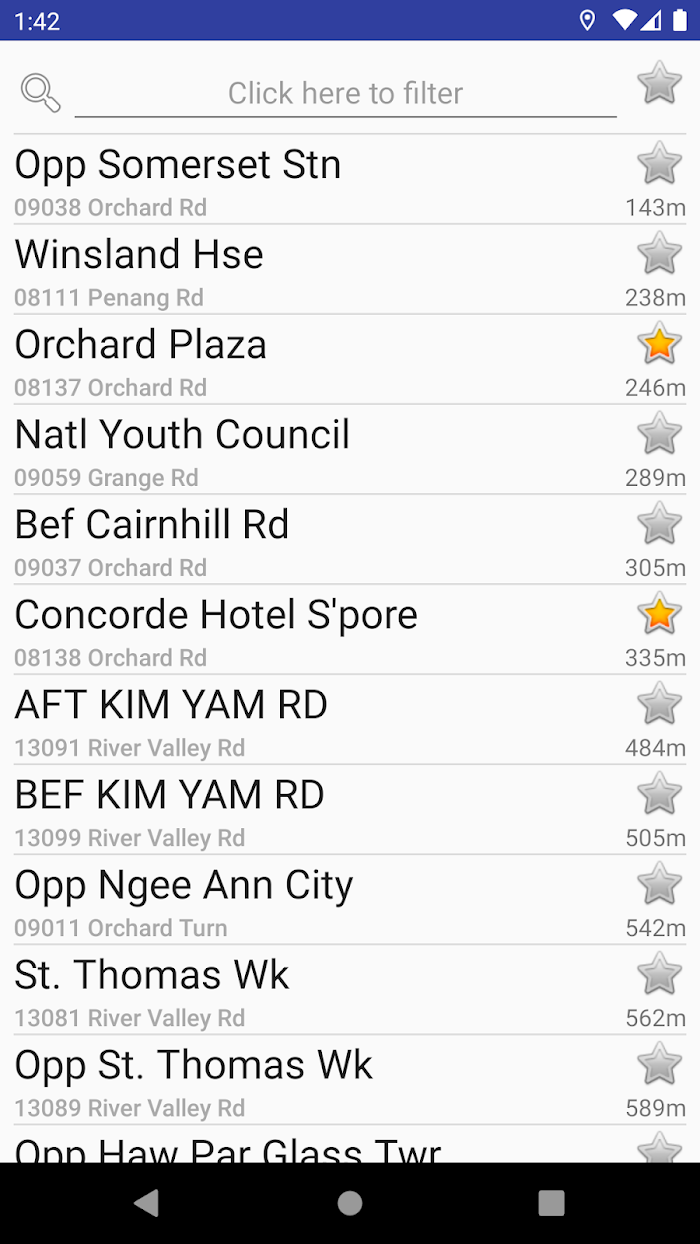Favorite the Winsland Hse stop
The image size is (700, 1244).
click(x=659, y=253)
